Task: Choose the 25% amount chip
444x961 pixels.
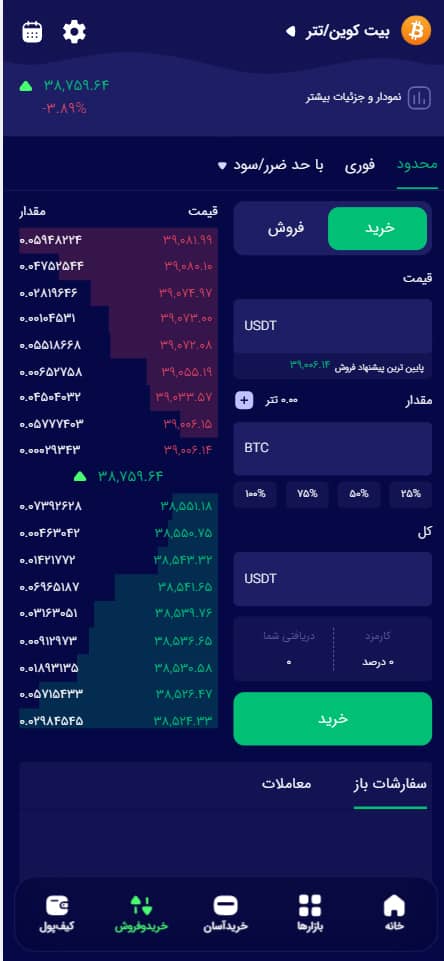Action: click(x=410, y=494)
